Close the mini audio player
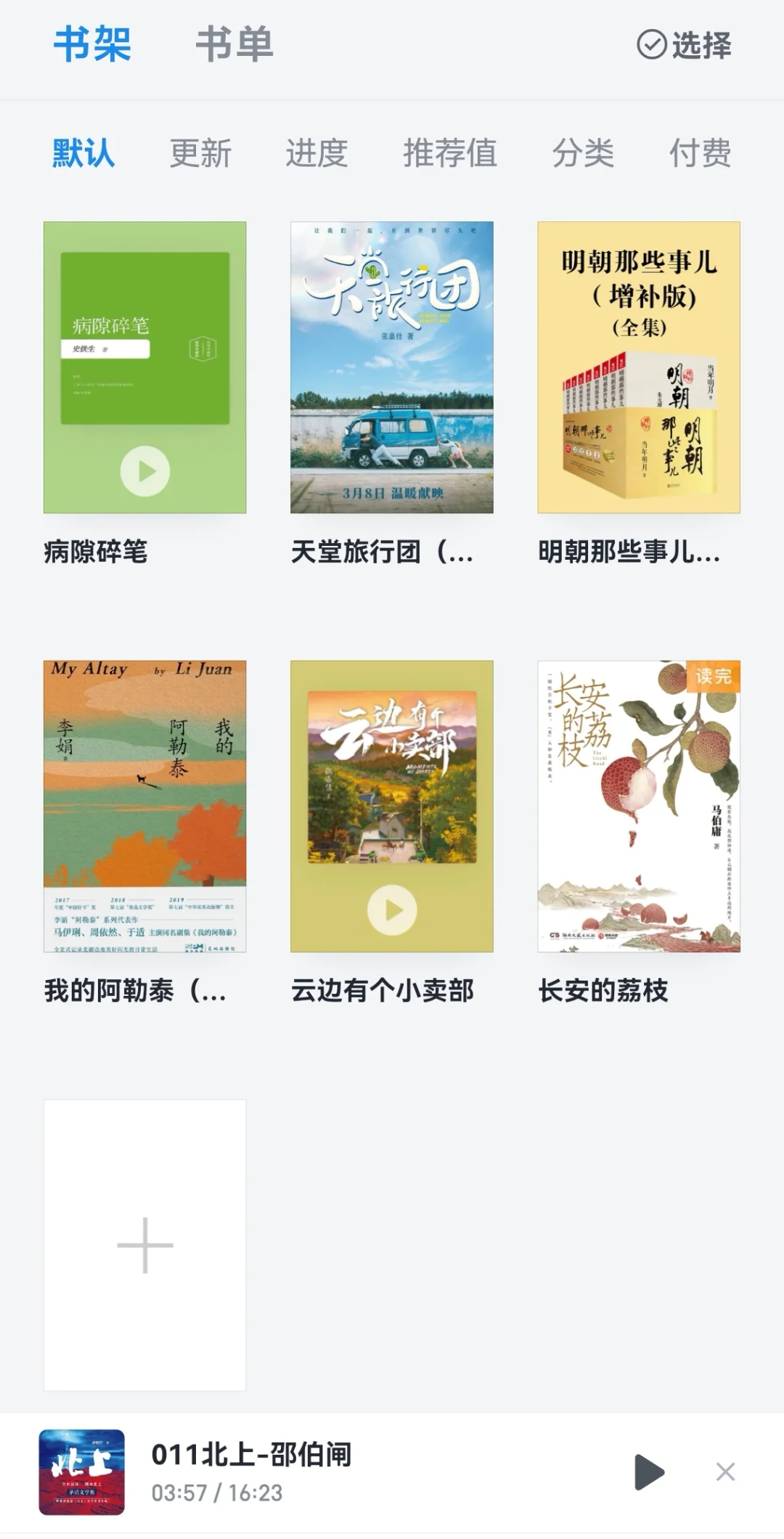The height and width of the screenshot is (1539, 784). pyautogui.click(x=725, y=1471)
